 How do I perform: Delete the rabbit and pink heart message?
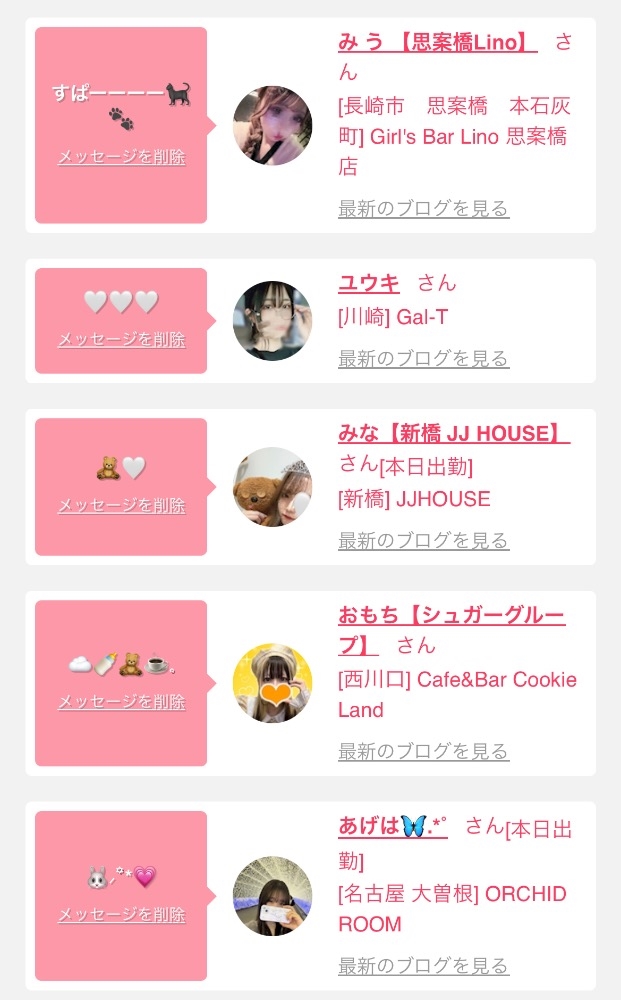(x=122, y=915)
